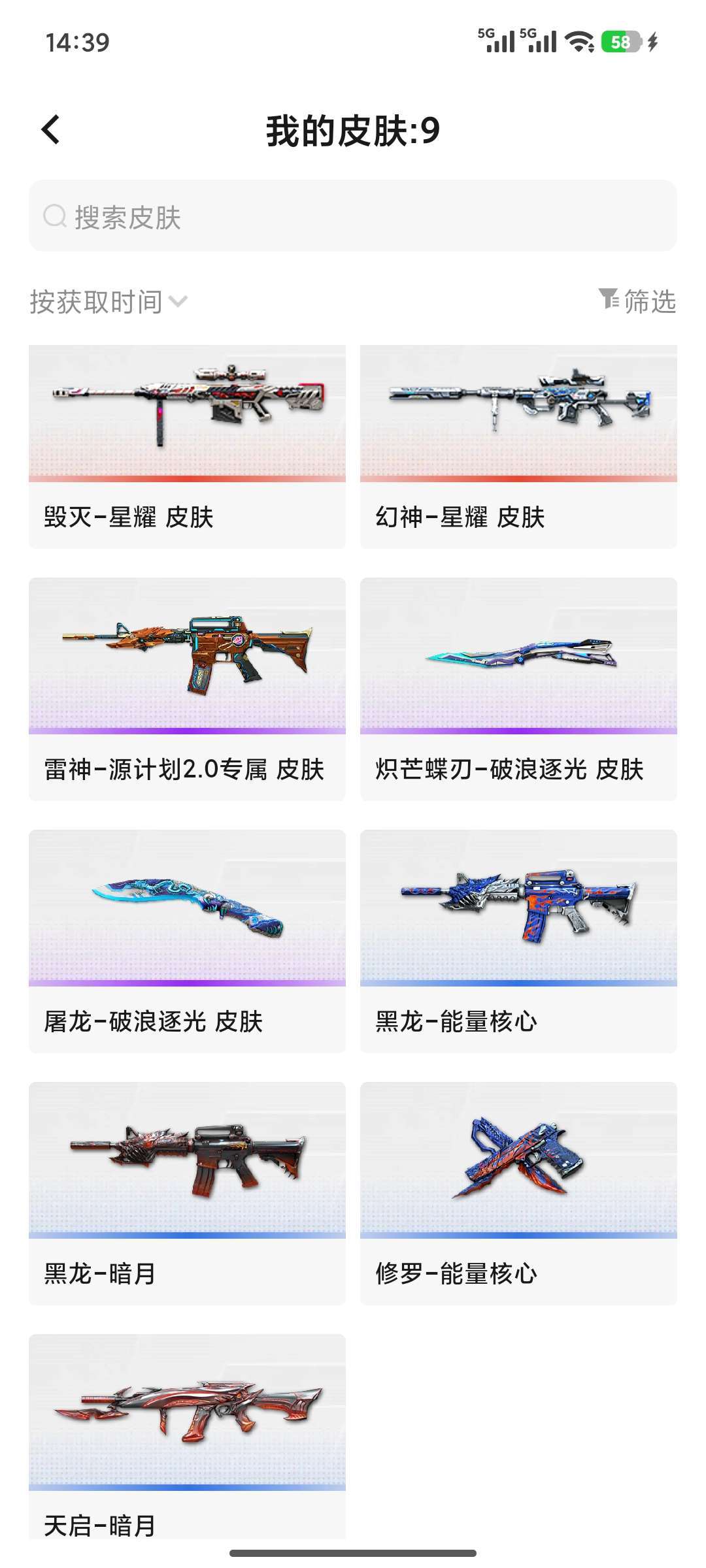Open the 天启-暗月 skin card
Image resolution: width=706 pixels, height=1568 pixels.
(187, 1437)
